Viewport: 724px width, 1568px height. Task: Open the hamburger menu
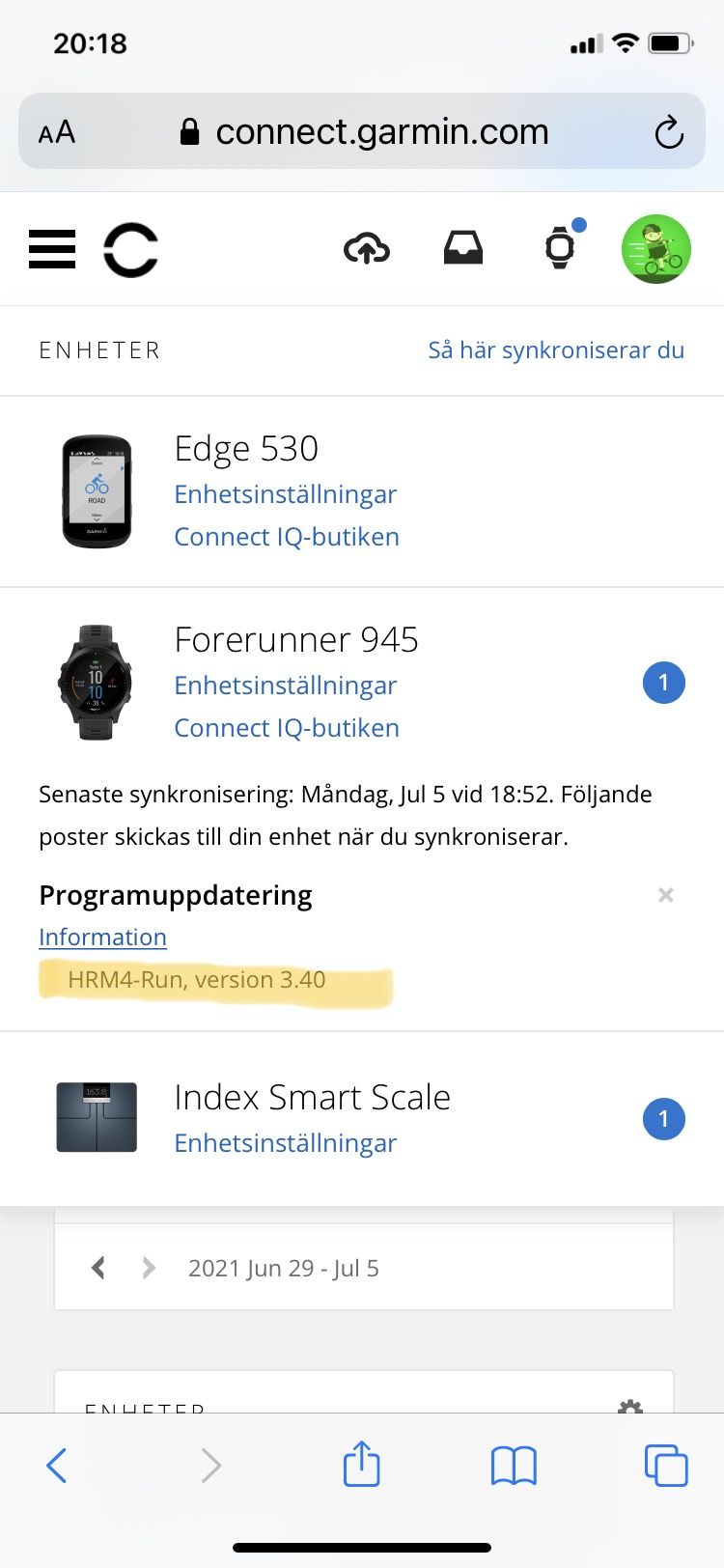(x=52, y=249)
